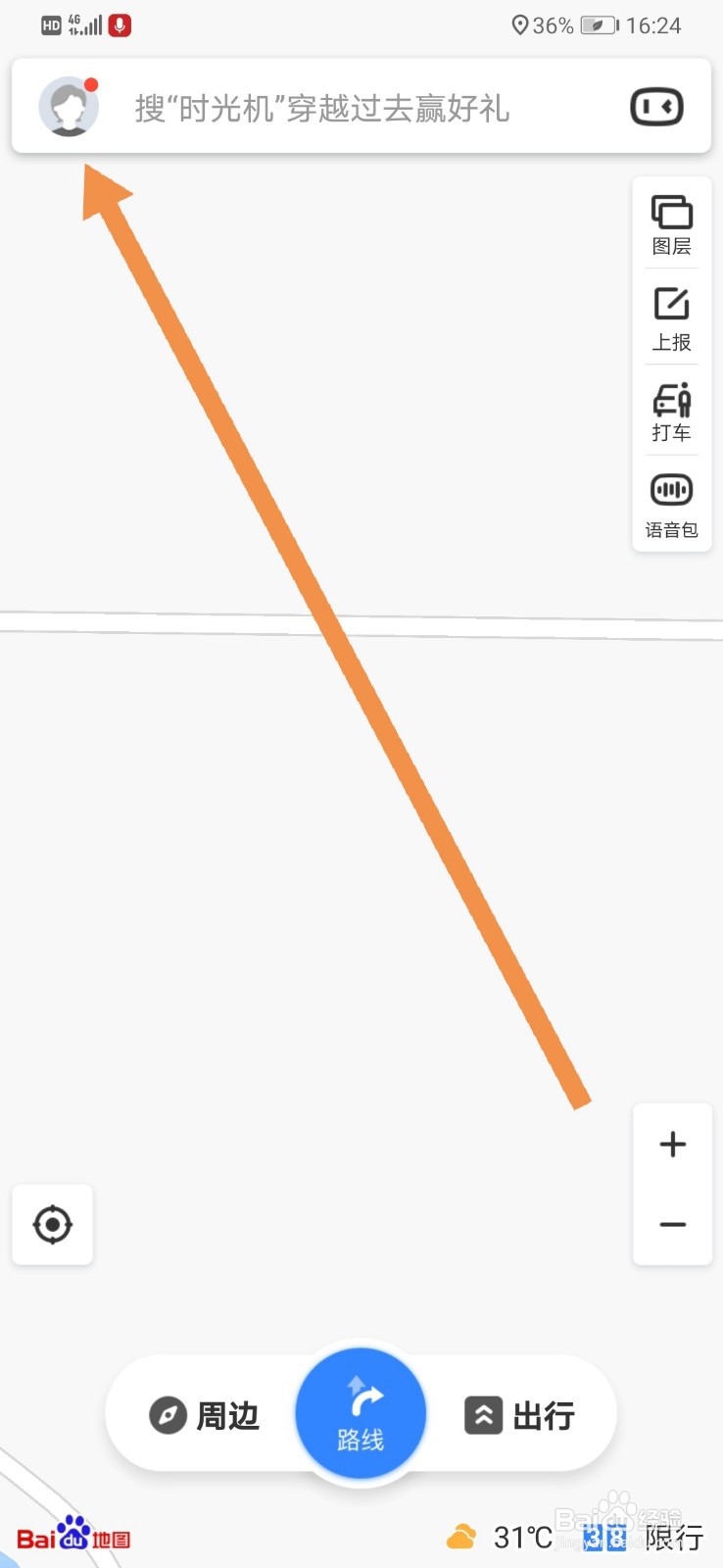
Task: Select the 上报 report icon
Action: 671,316
